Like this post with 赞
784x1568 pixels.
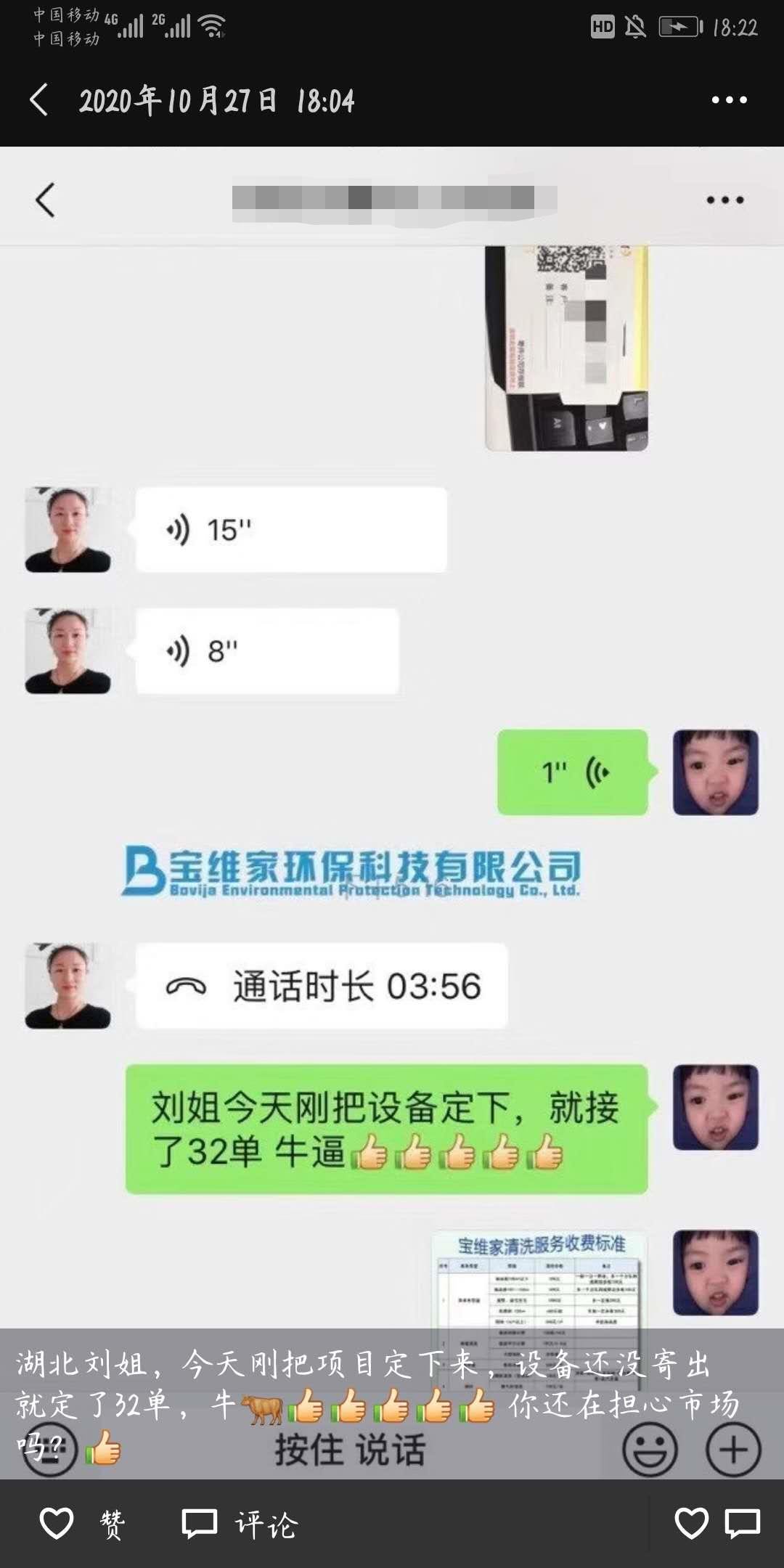pos(81,1523)
